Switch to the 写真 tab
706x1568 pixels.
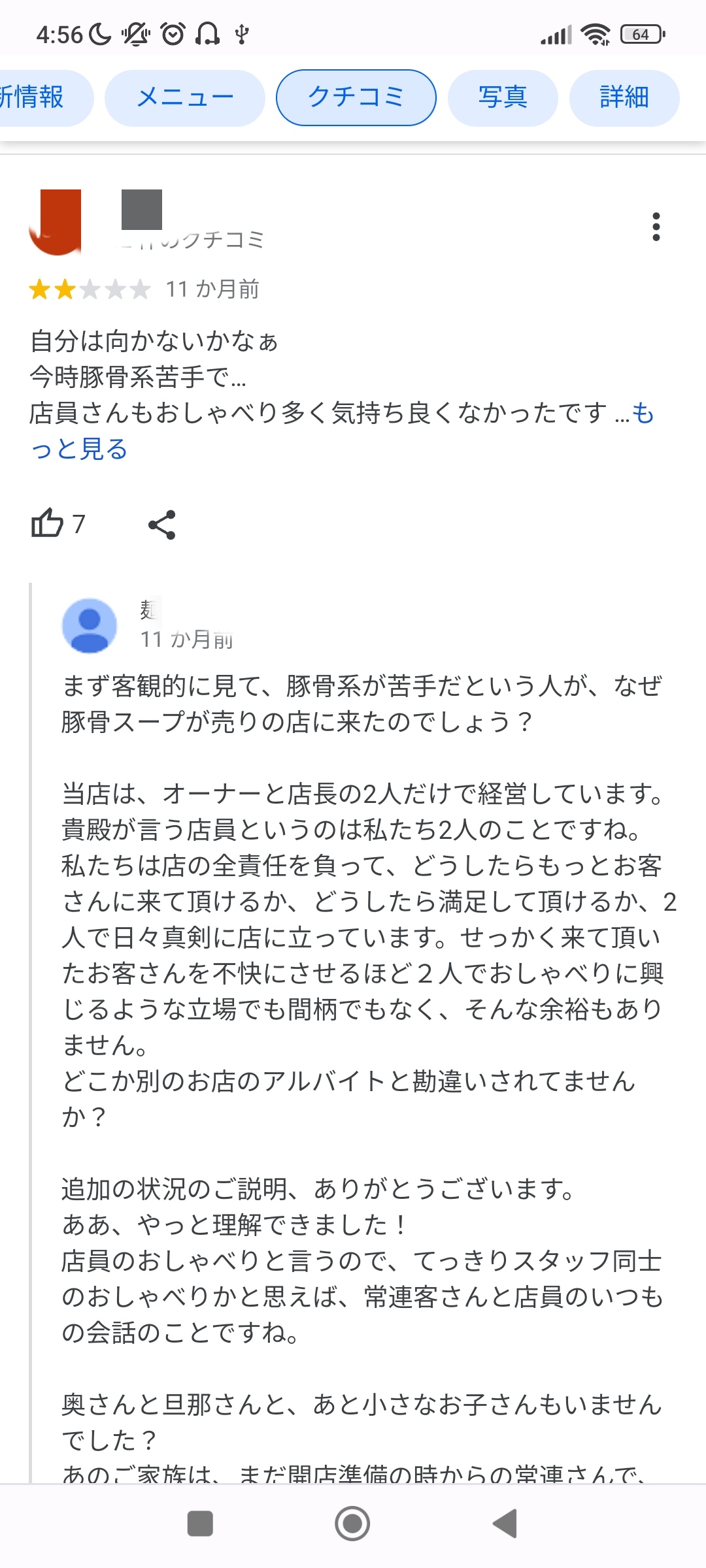pyautogui.click(x=502, y=98)
